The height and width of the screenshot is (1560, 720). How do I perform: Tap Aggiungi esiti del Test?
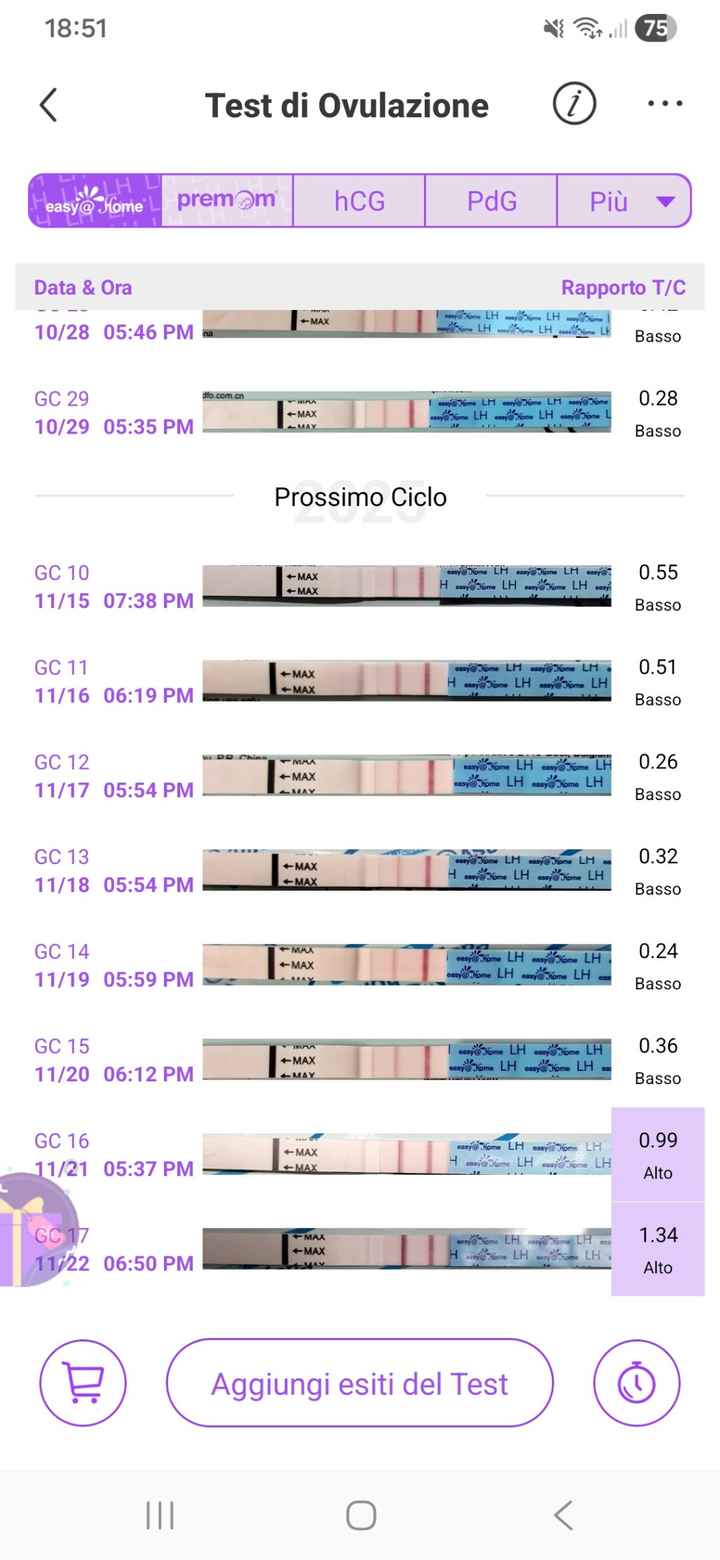359,1383
